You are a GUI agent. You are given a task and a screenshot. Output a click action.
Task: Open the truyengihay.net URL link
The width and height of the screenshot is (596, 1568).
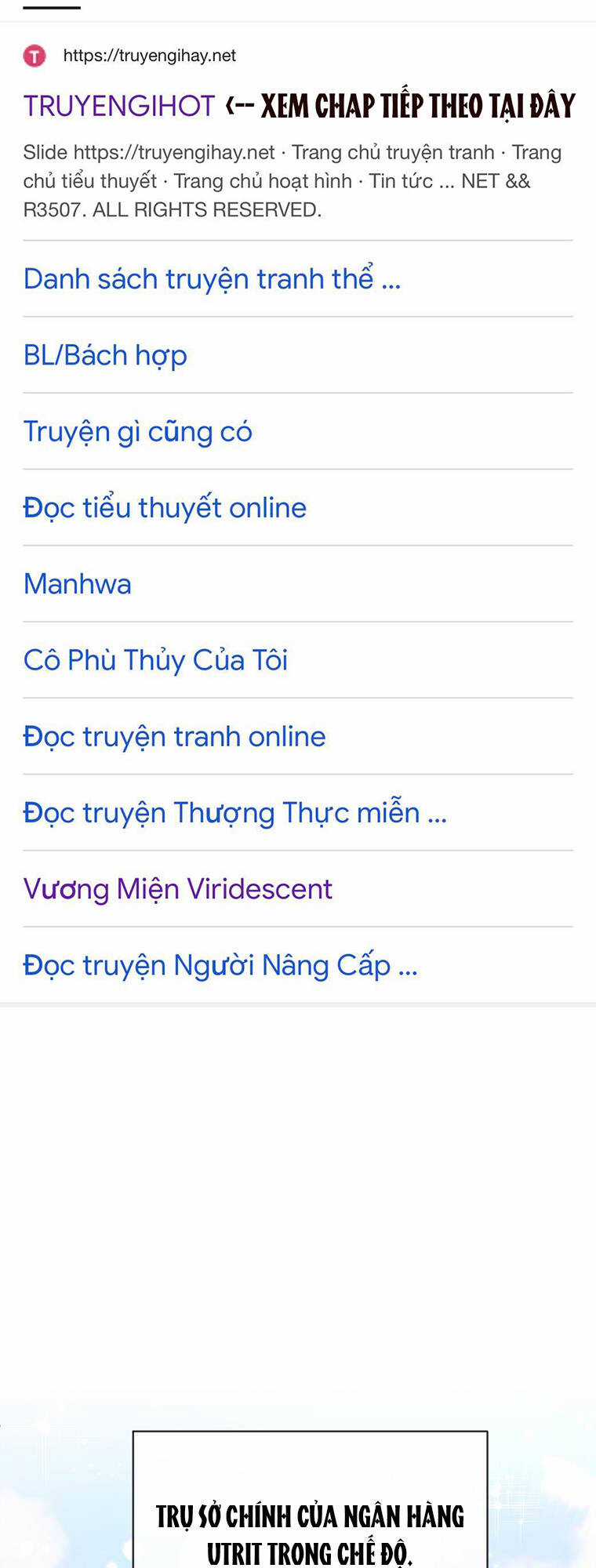[x=148, y=55]
